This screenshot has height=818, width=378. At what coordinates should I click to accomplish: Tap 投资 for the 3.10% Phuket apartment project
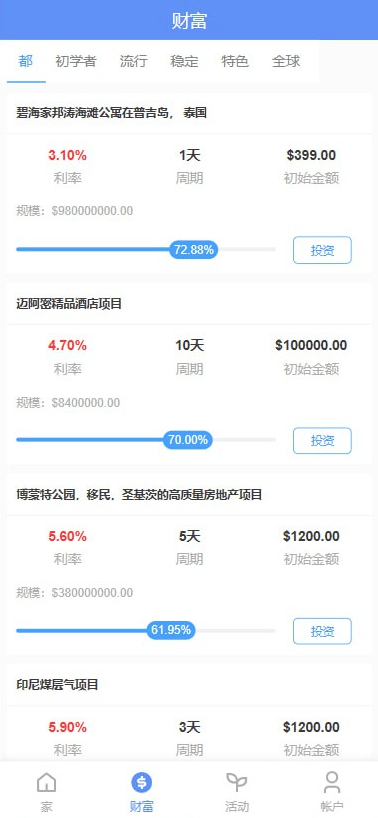coord(322,250)
